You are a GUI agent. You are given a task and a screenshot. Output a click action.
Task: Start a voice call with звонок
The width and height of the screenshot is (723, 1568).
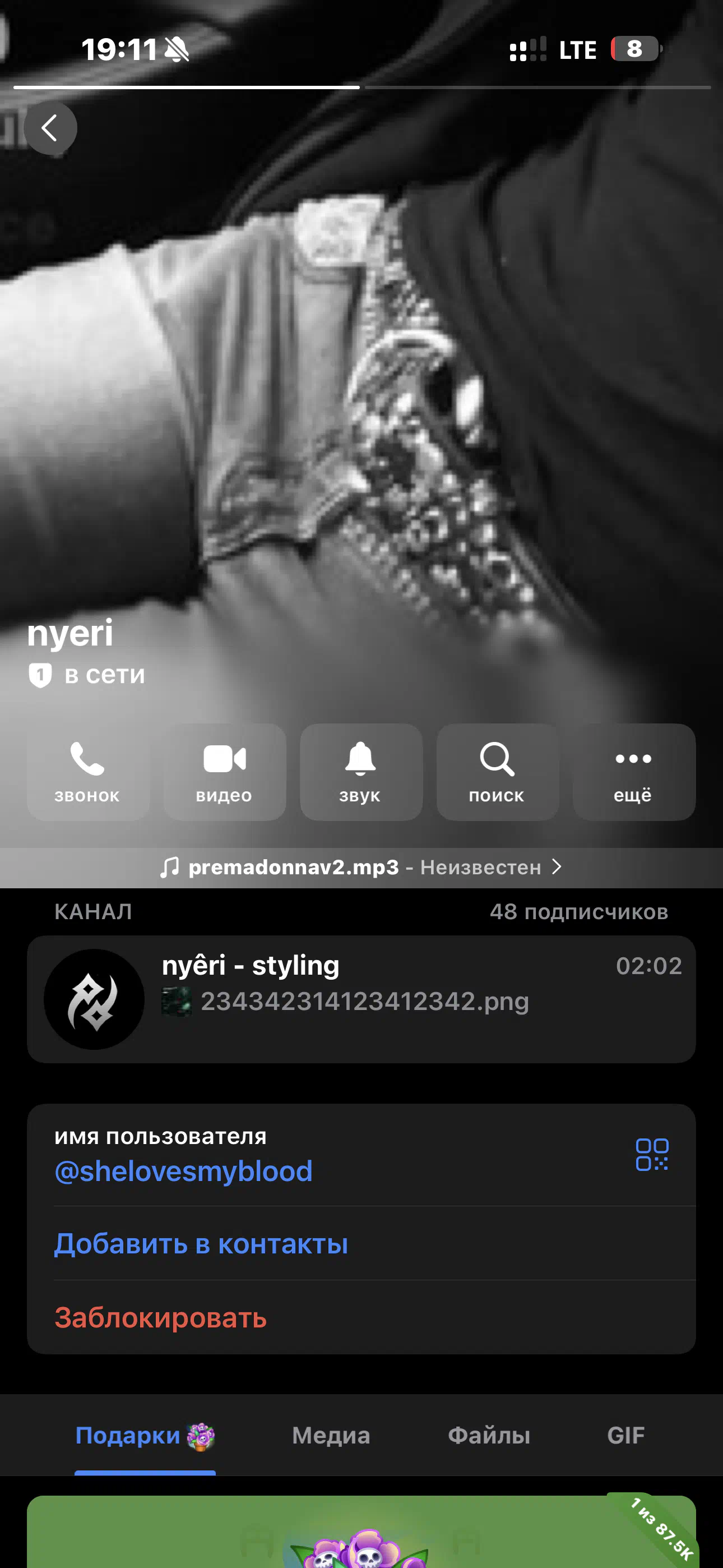click(87, 771)
